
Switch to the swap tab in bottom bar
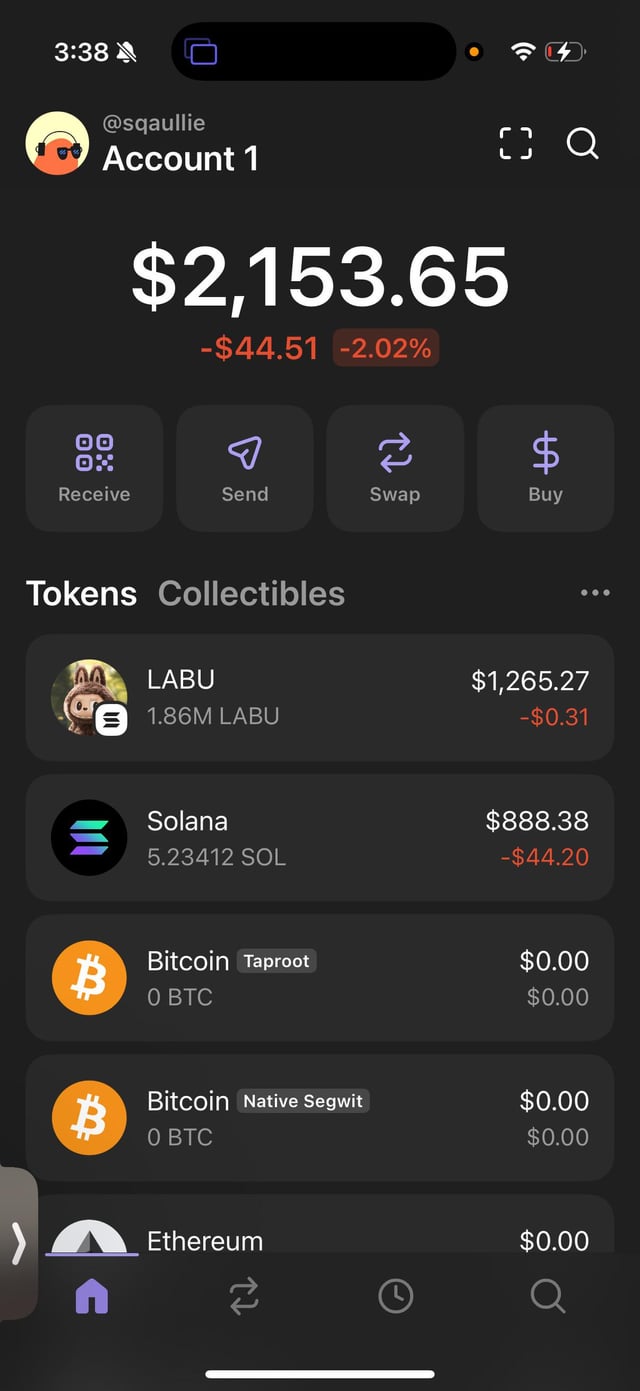pos(244,1297)
